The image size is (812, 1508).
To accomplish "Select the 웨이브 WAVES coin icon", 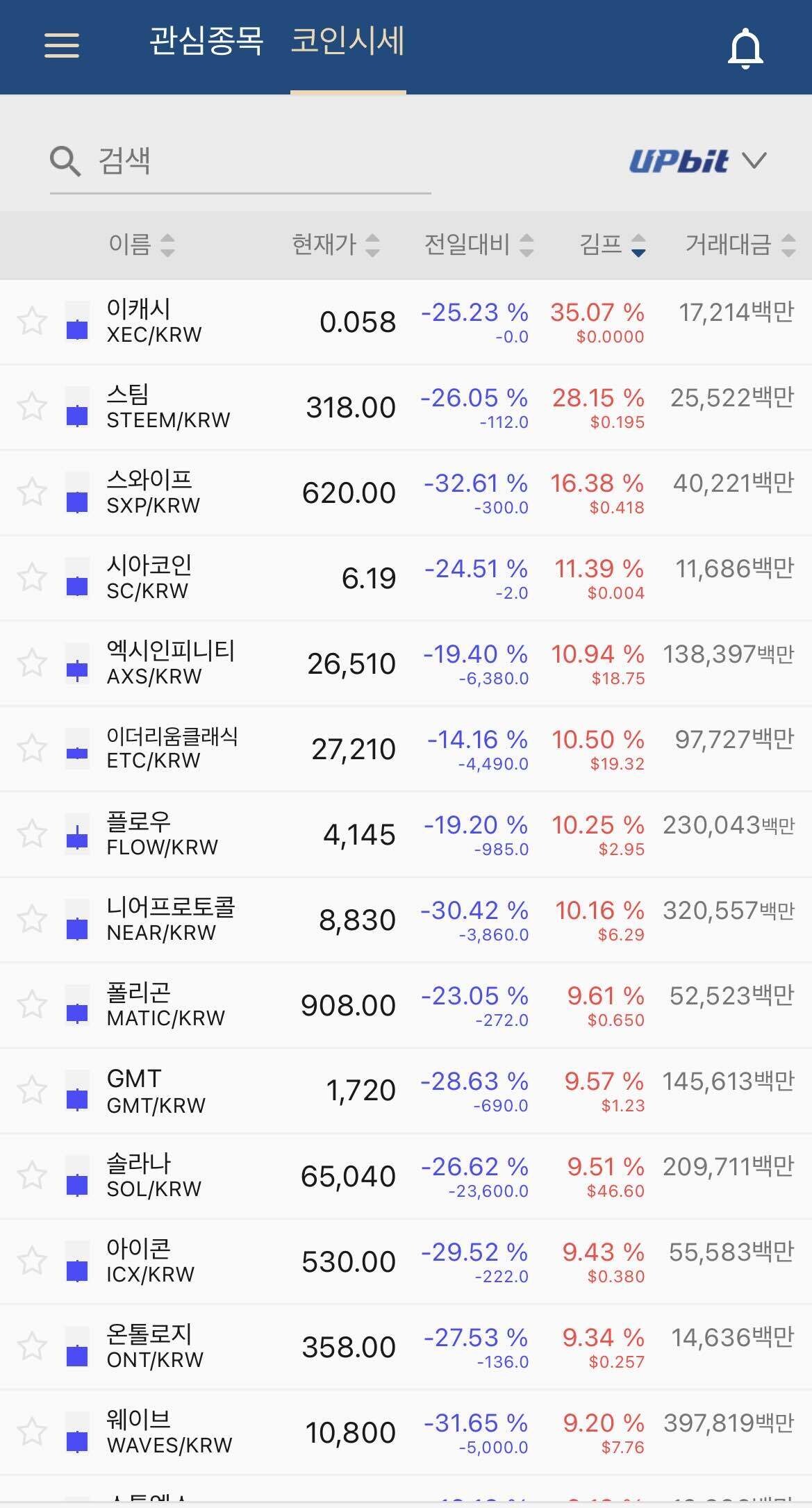I will [78, 1432].
